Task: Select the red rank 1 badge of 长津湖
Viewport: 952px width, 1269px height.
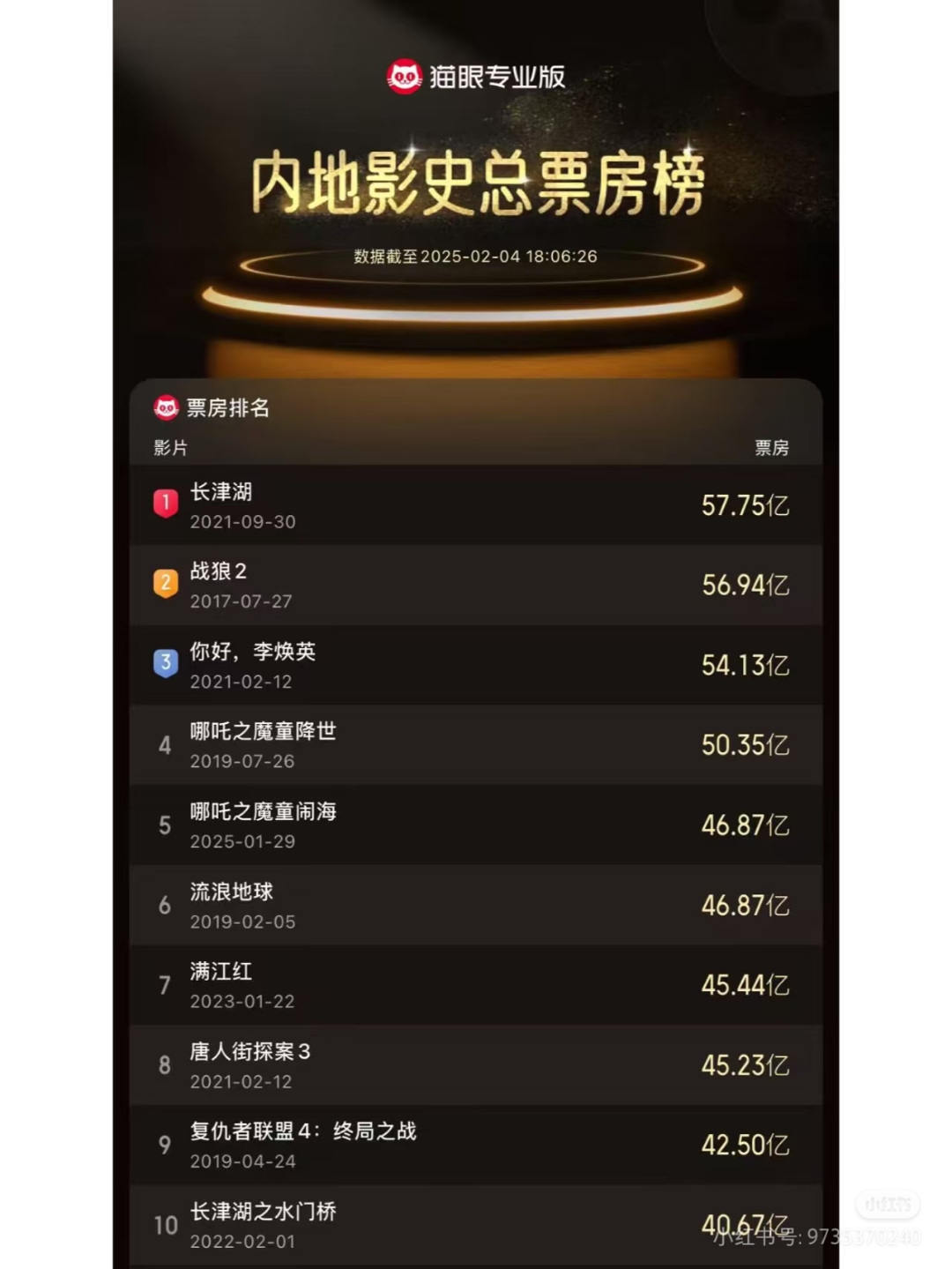Action: [166, 504]
